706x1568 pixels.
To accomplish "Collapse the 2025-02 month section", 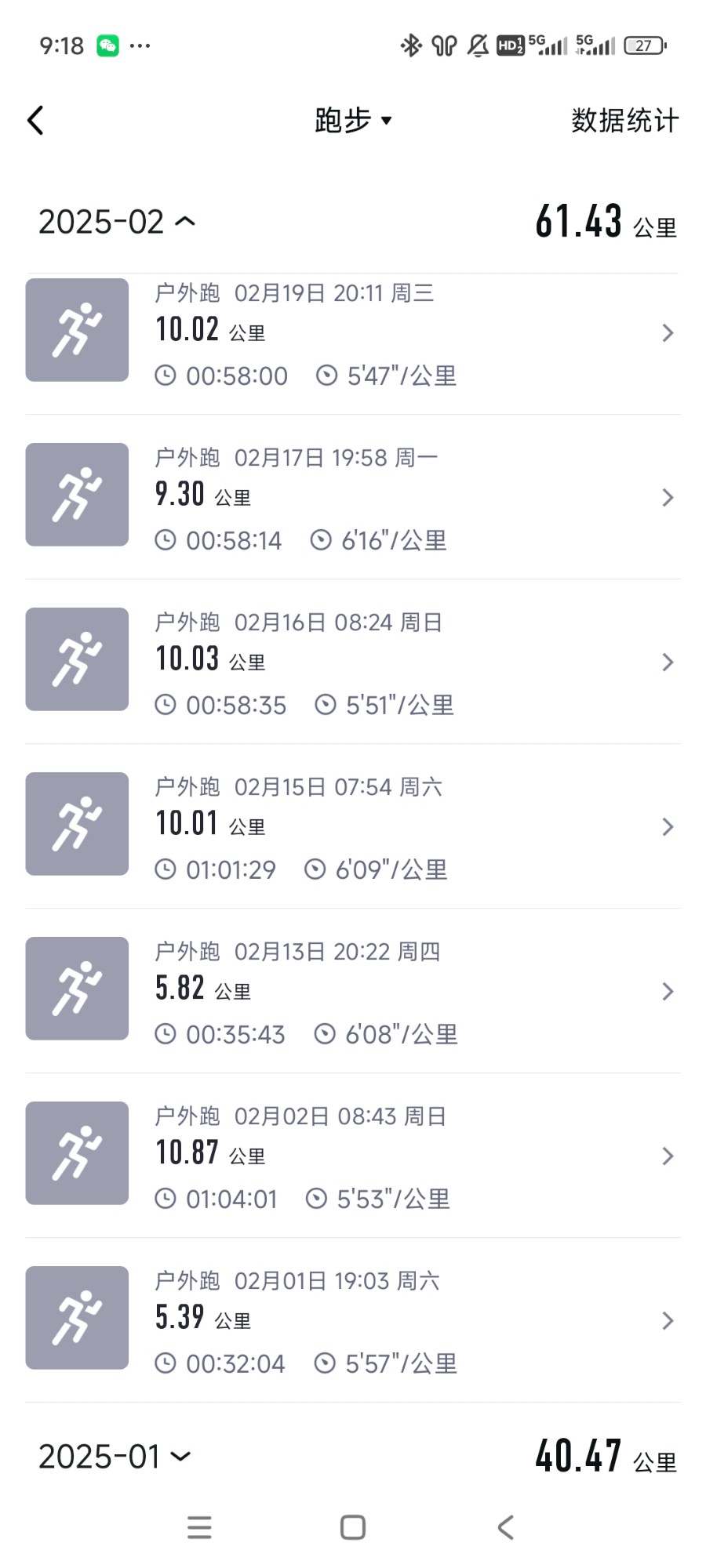I will coord(118,222).
